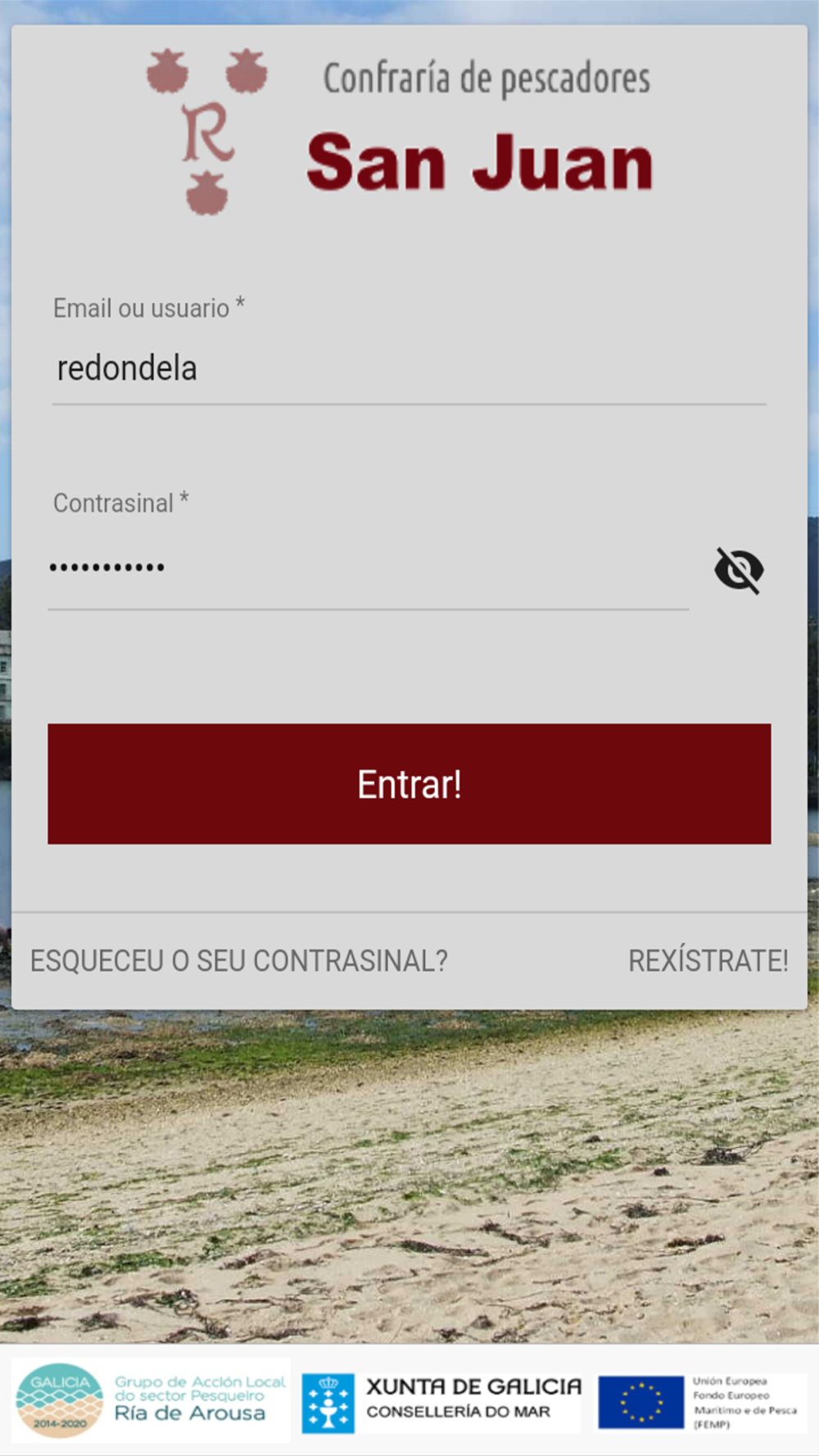Focus the Contrasinal password field
The height and width of the screenshot is (1456, 819).
(367, 568)
